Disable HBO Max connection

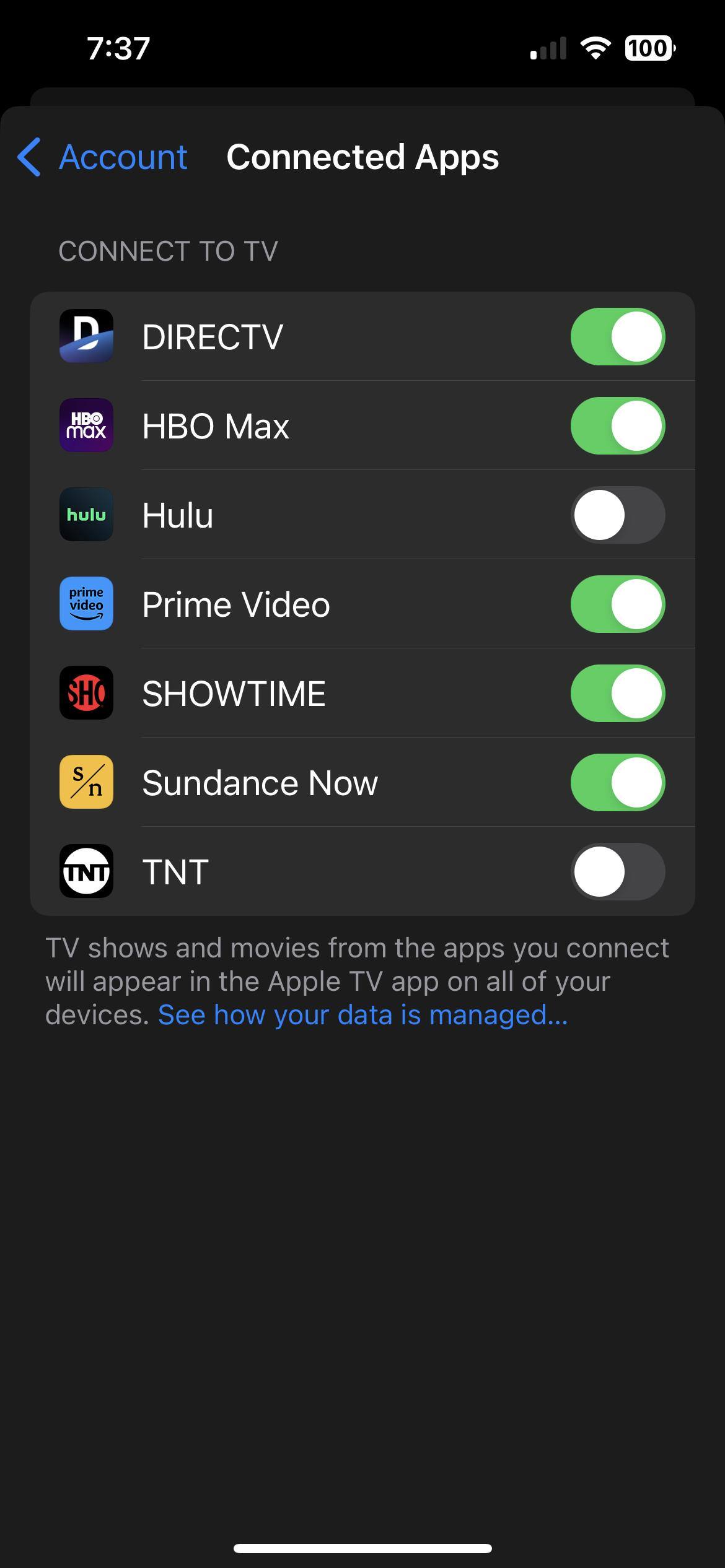[617, 426]
